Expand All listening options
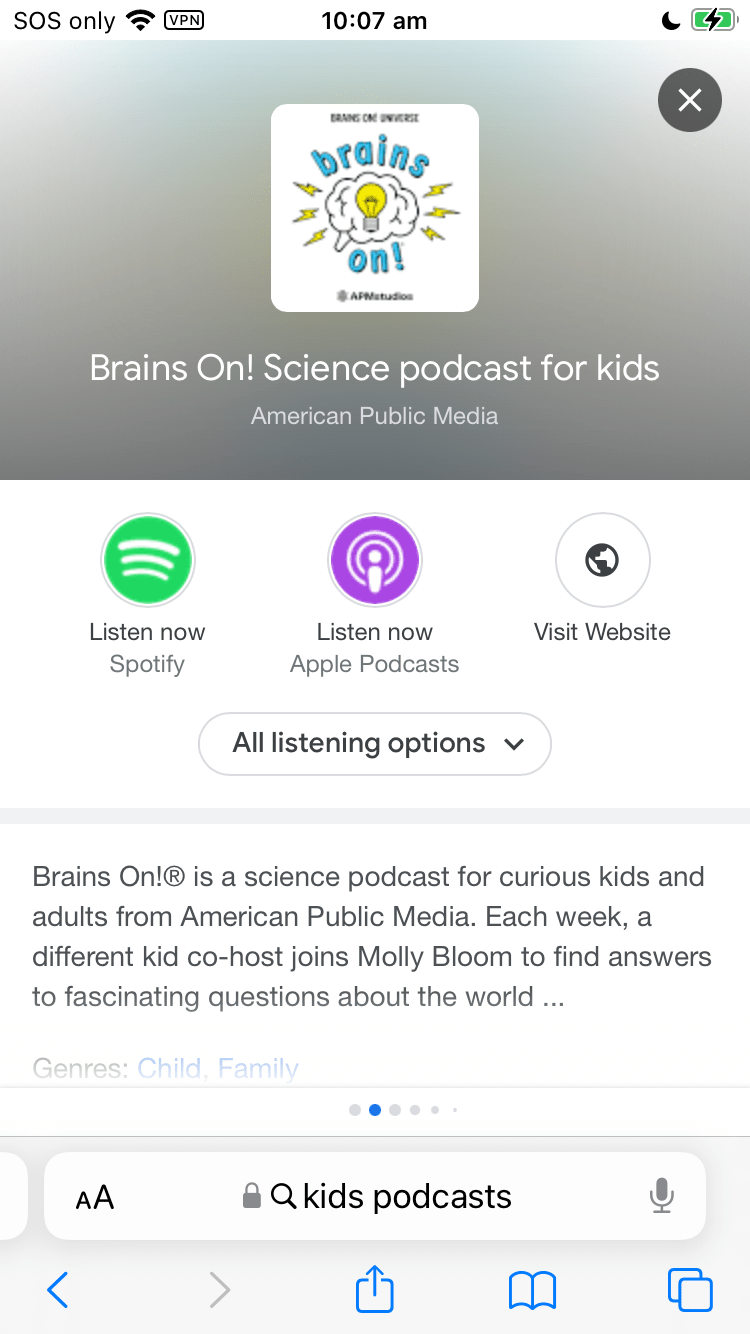The image size is (750, 1334). 375,744
